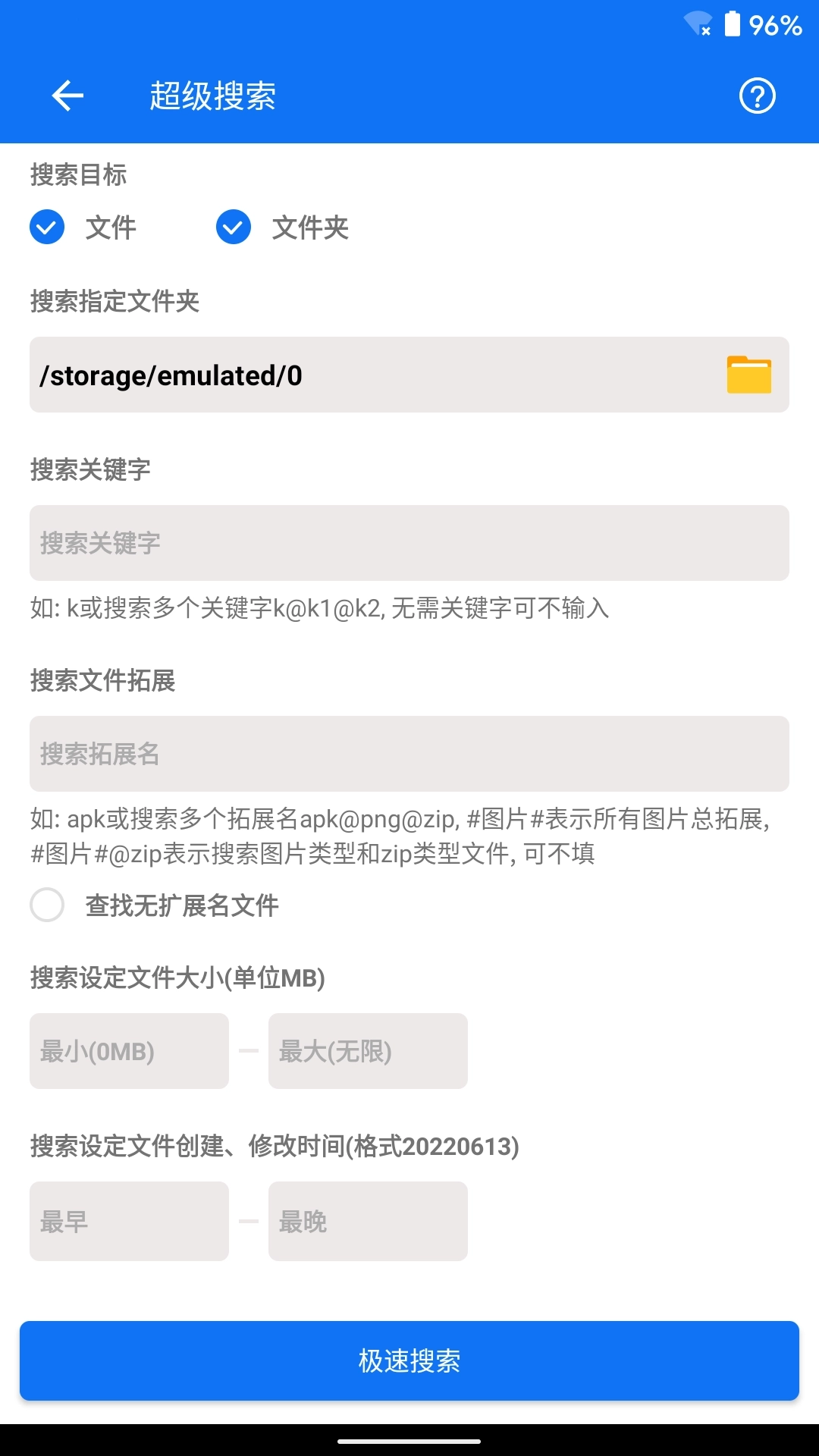Image resolution: width=819 pixels, height=1456 pixels.
Task: Click the 超级搜索 title text
Action: click(212, 95)
